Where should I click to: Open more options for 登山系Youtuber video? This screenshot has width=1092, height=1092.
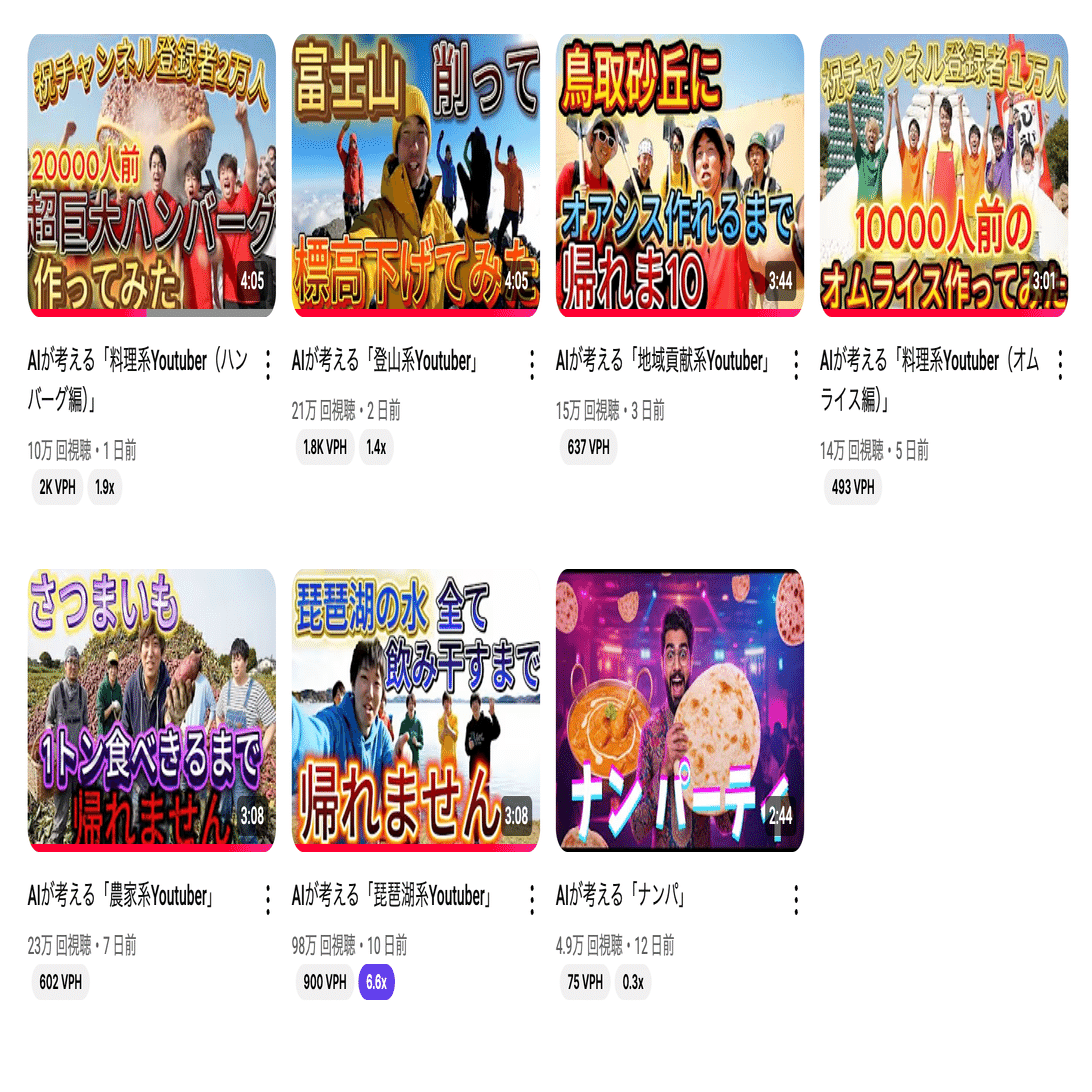pyautogui.click(x=532, y=366)
